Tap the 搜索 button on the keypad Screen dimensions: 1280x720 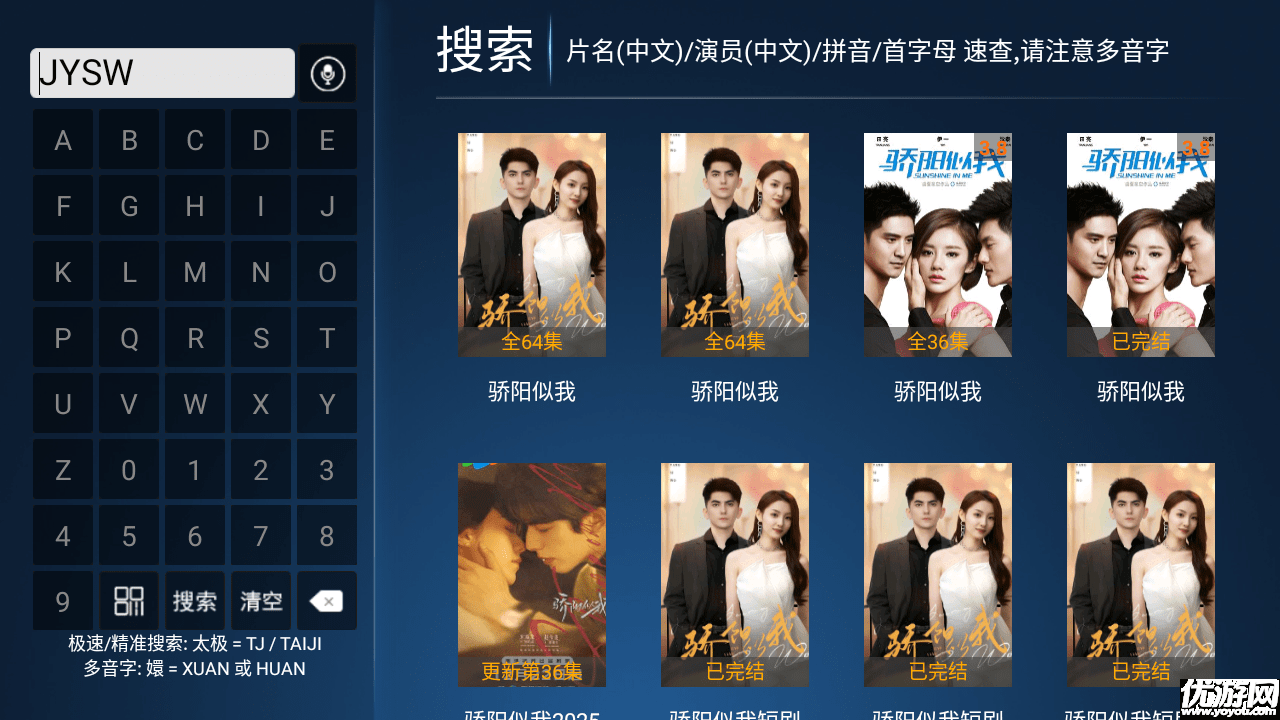[195, 601]
